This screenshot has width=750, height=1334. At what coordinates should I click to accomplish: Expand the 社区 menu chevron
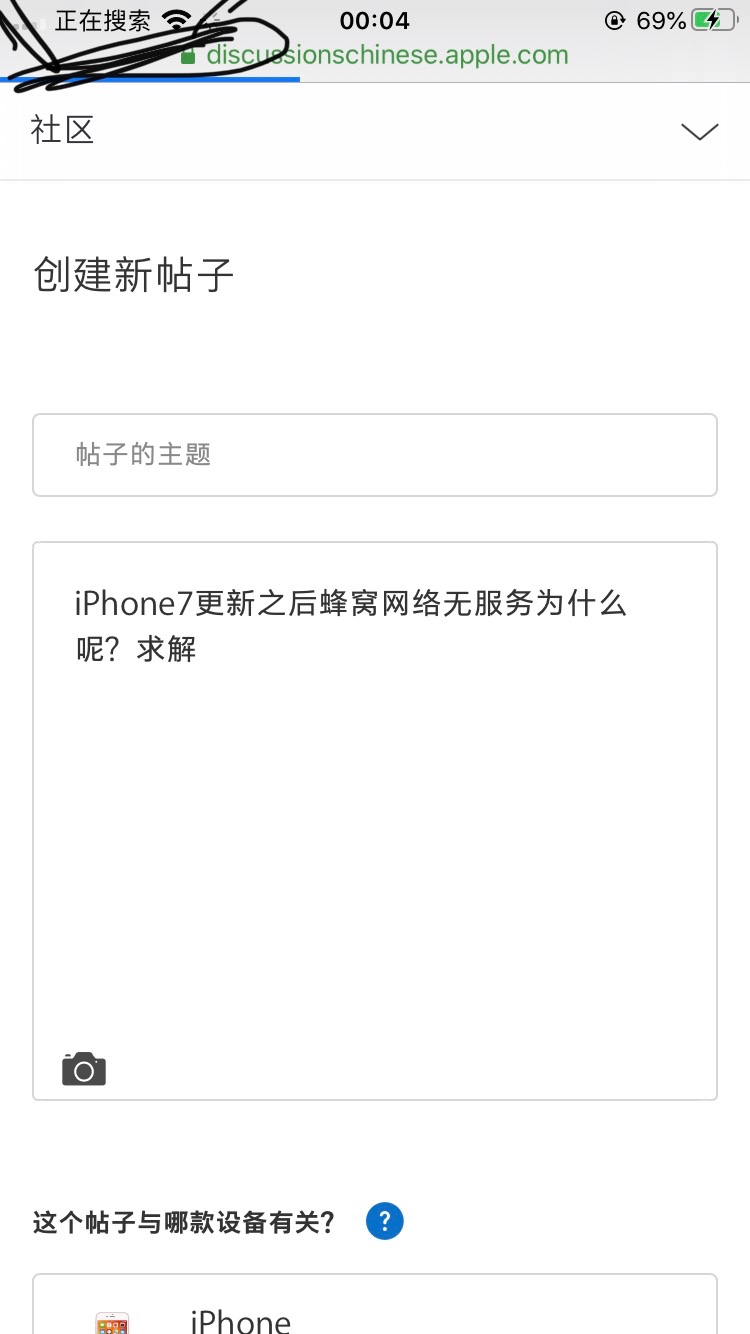coord(699,132)
